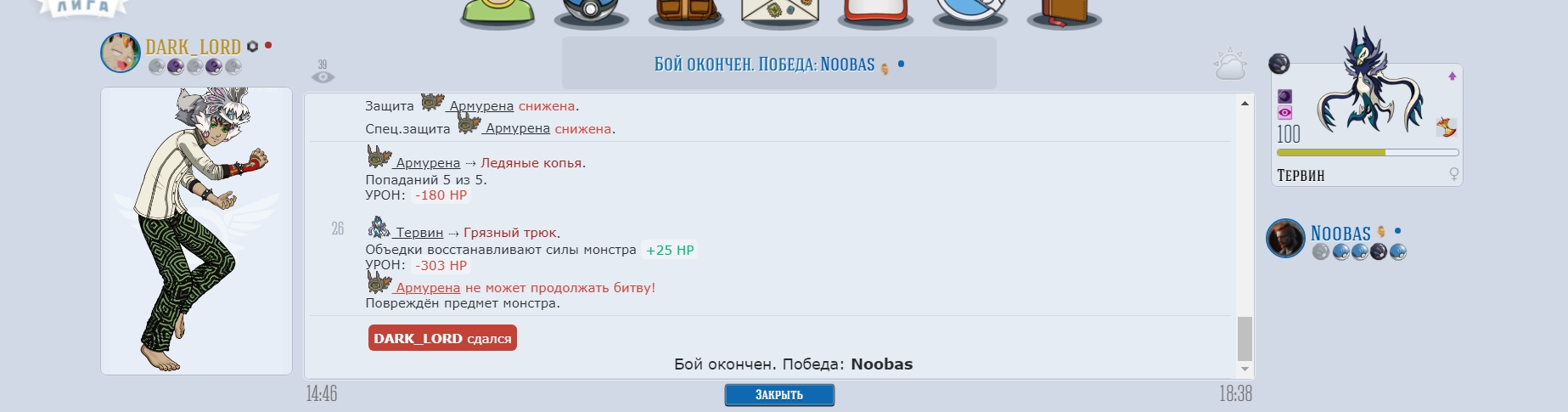Open the brown book icon
Screen dimensions: 1568x412
(x=1064, y=12)
